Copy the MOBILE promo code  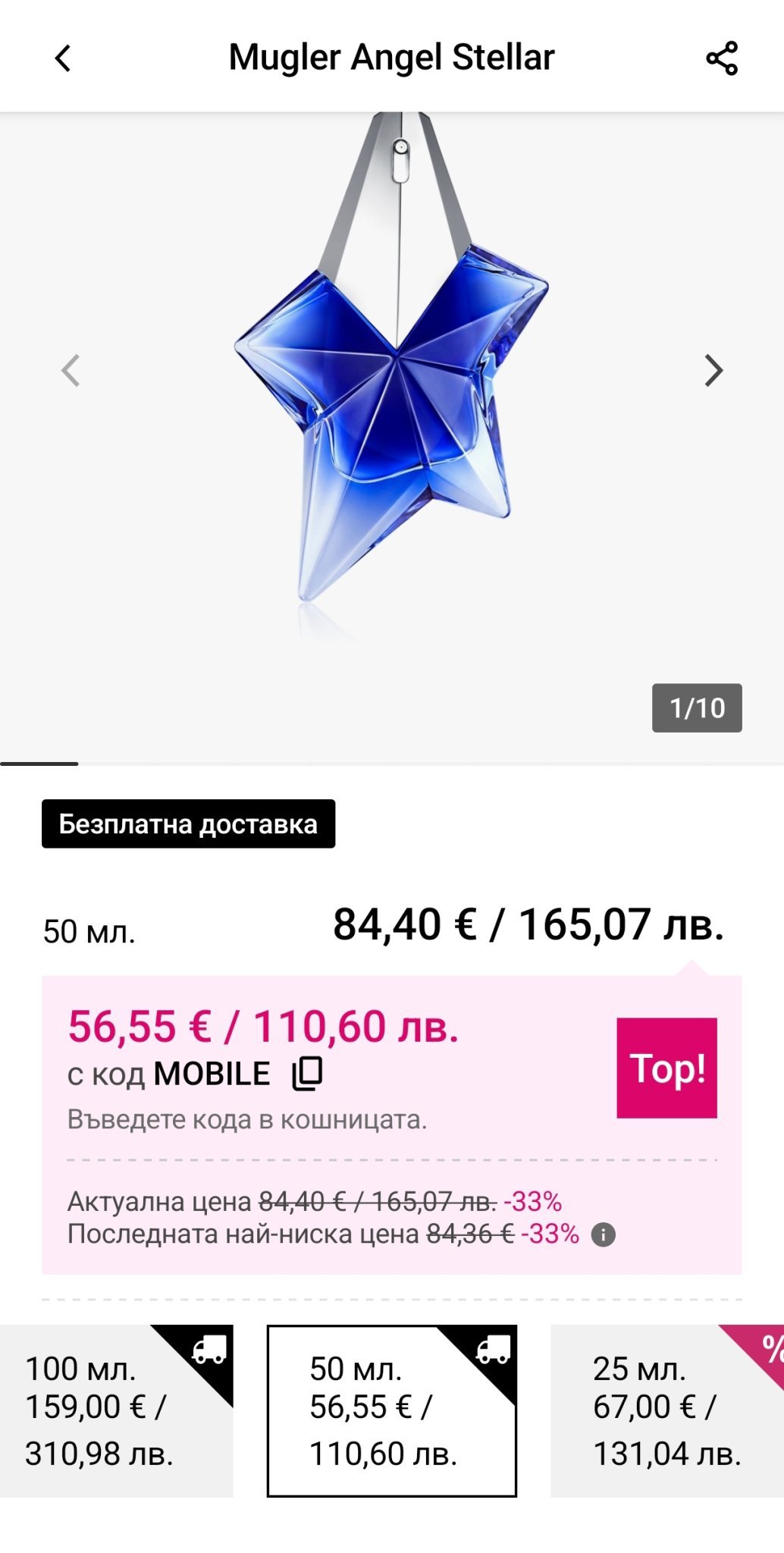(x=308, y=1074)
